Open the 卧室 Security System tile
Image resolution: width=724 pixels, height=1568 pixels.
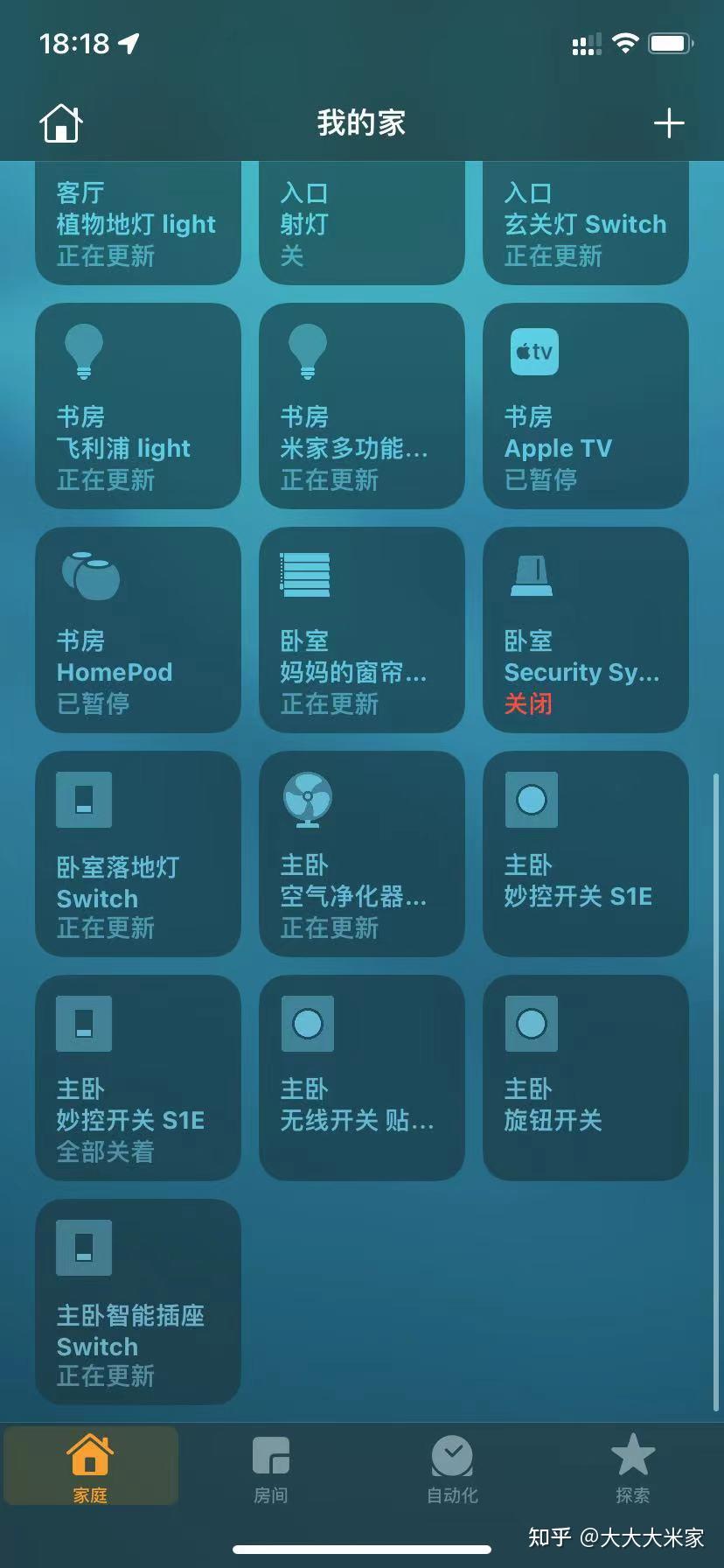coord(586,630)
